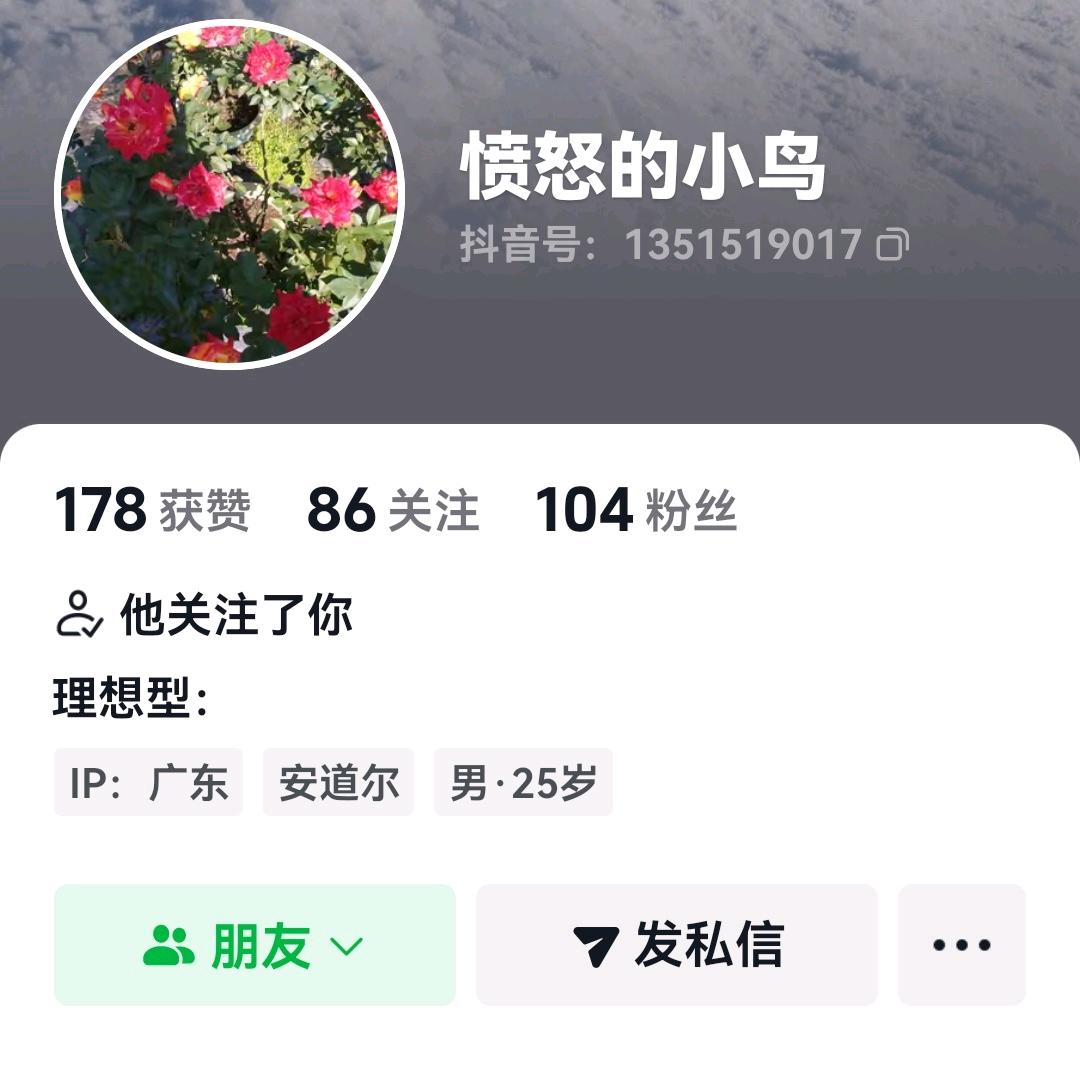This screenshot has width=1080, height=1080.
Task: Send a private message via 发私信
Action: coord(676,944)
